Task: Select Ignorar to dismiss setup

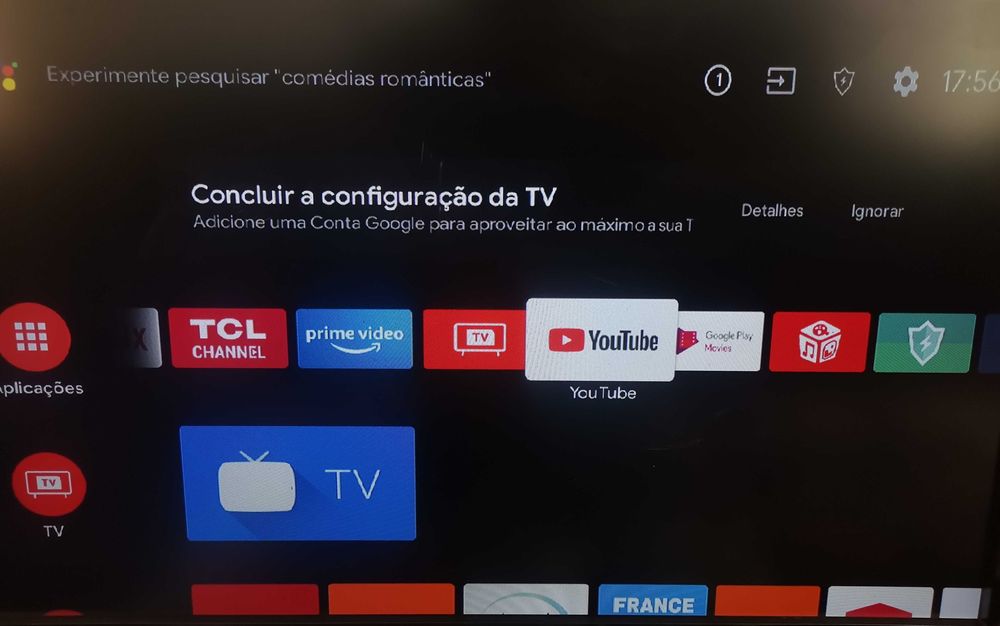Action: click(x=877, y=211)
